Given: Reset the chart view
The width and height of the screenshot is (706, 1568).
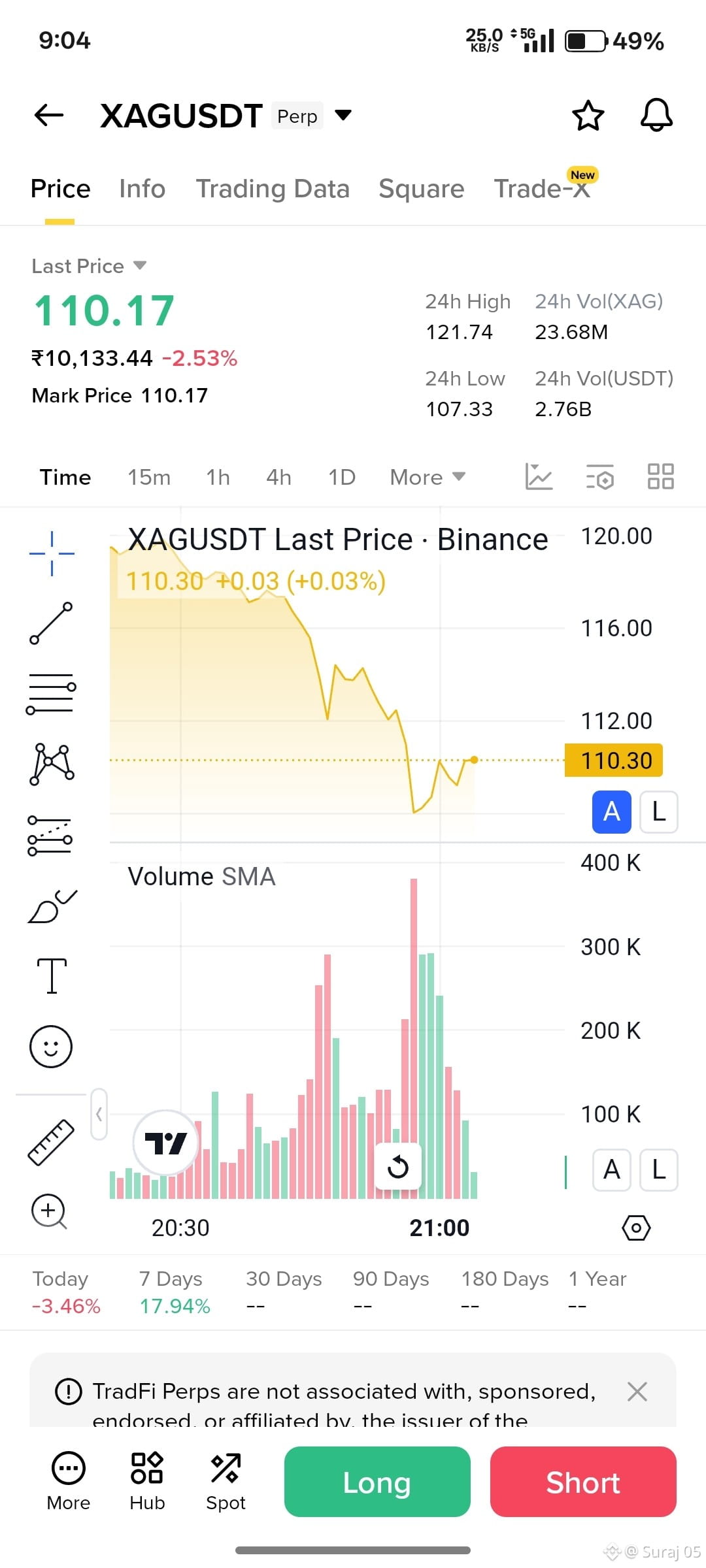Looking at the screenshot, I should point(397,1166).
